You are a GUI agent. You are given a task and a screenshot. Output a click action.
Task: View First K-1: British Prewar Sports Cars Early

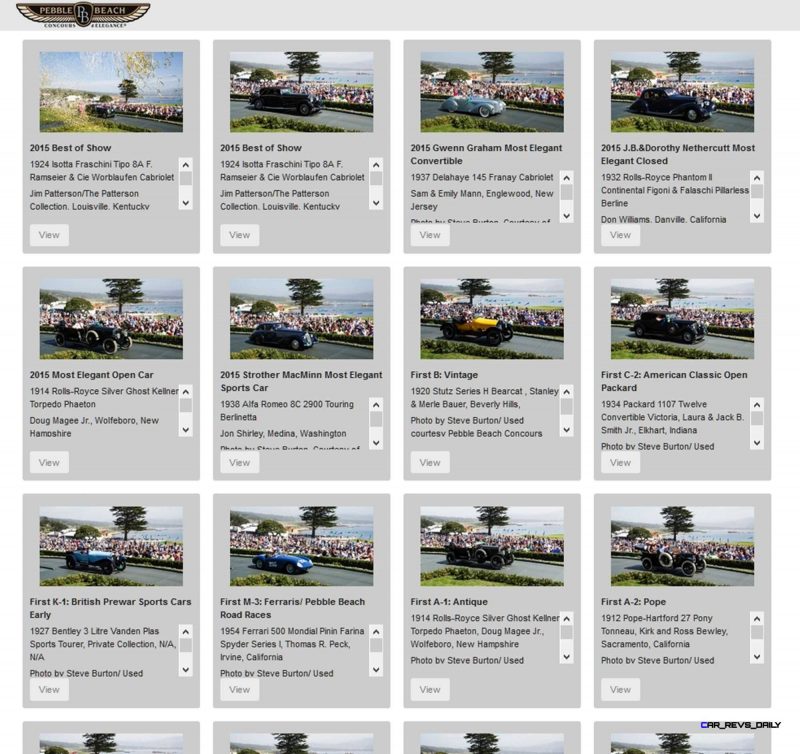coord(49,689)
